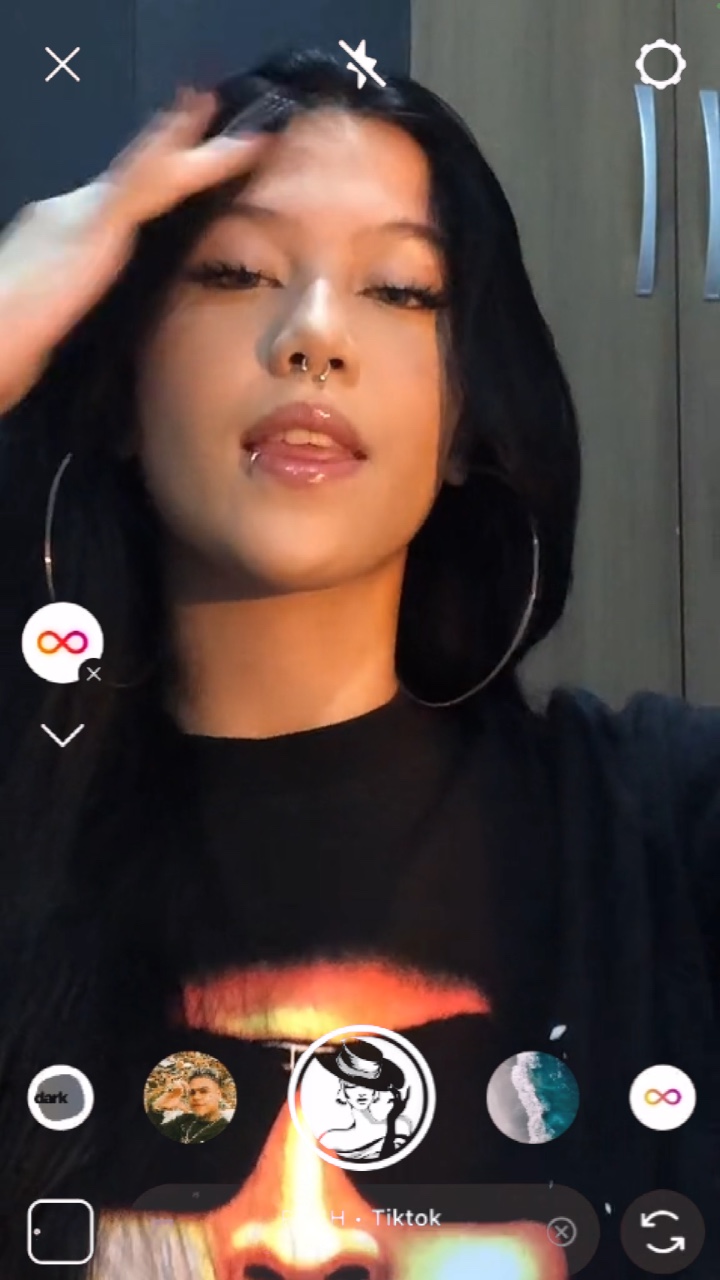Expand more camera tools with chevron
Screen dimensions: 720x1280
tap(62, 735)
